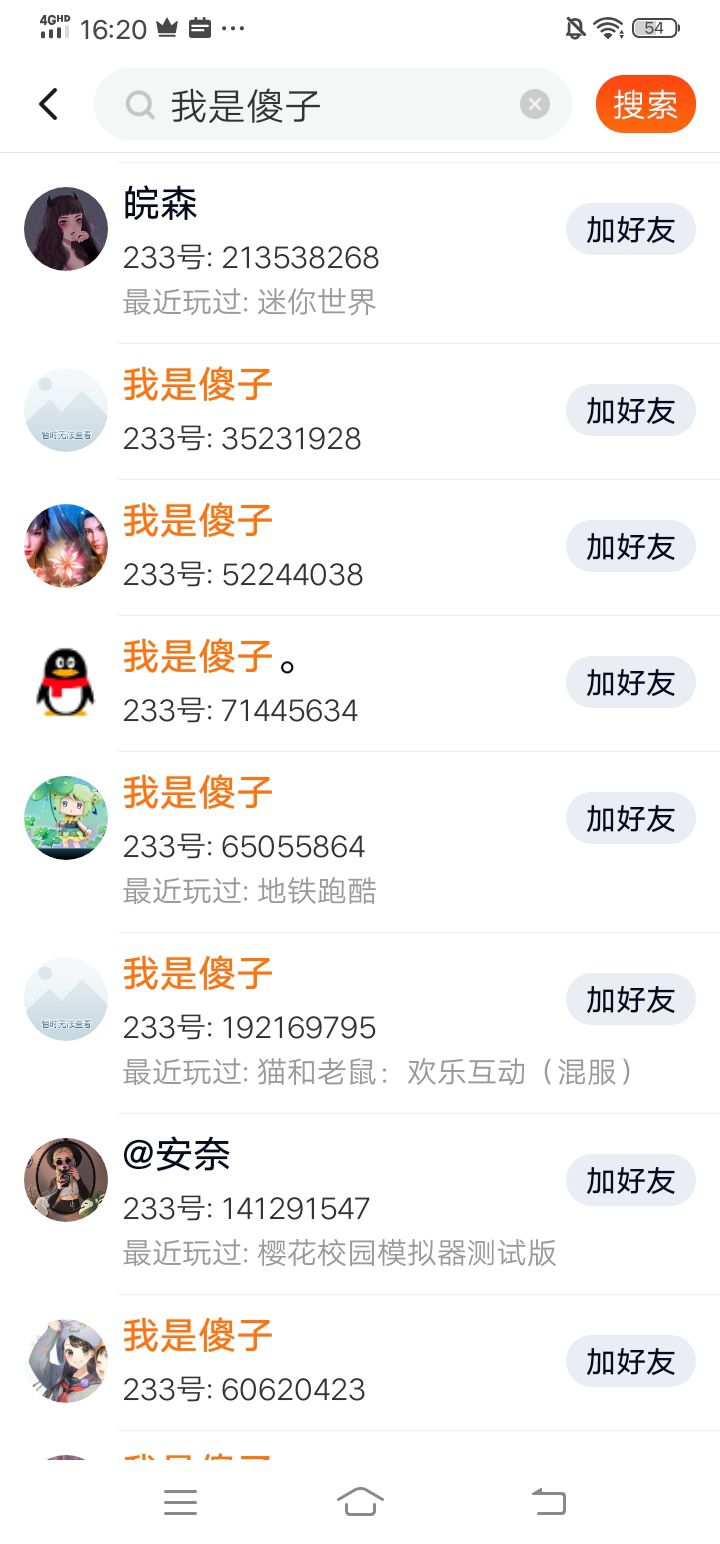Tap the orange 搜索 button
This screenshot has width=720, height=1544.
click(x=645, y=104)
